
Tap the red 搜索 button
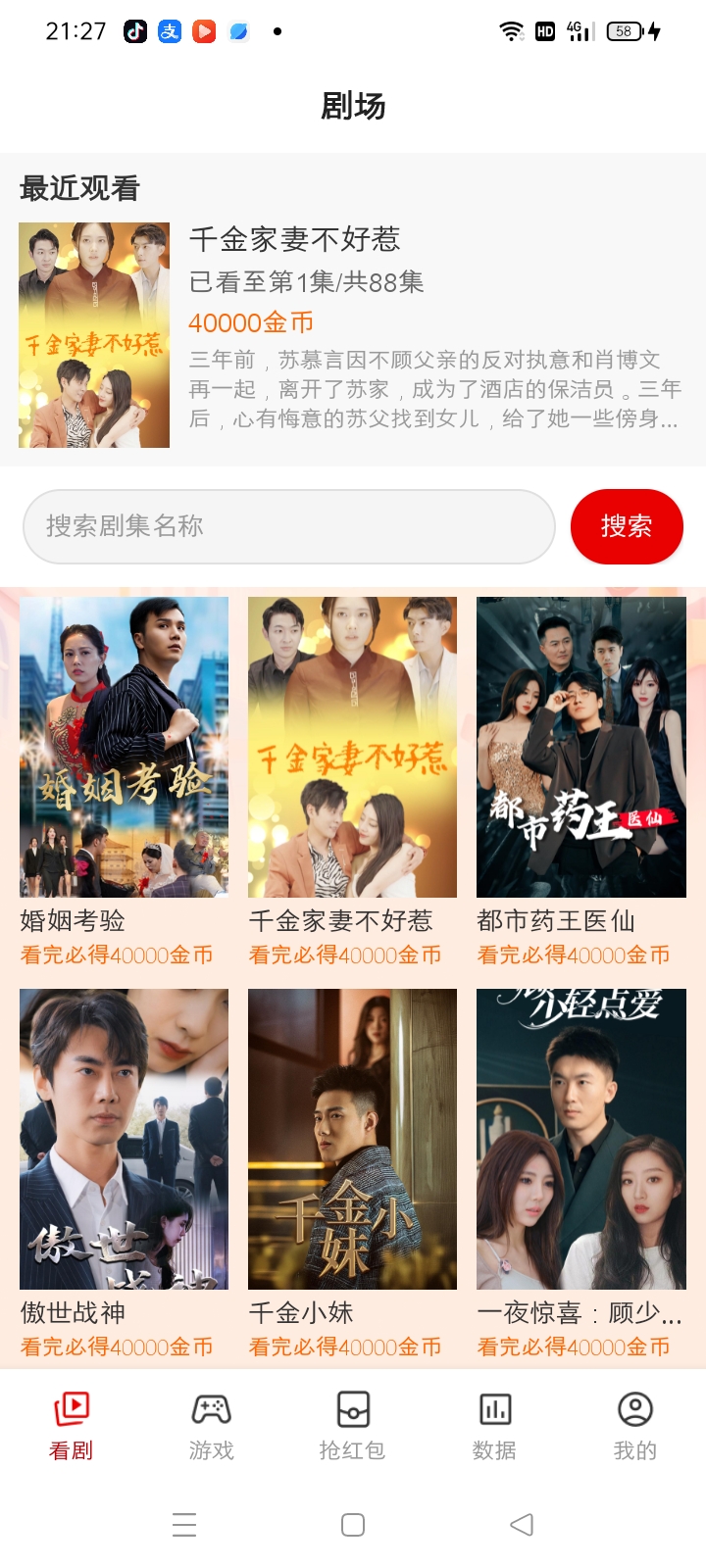627,526
